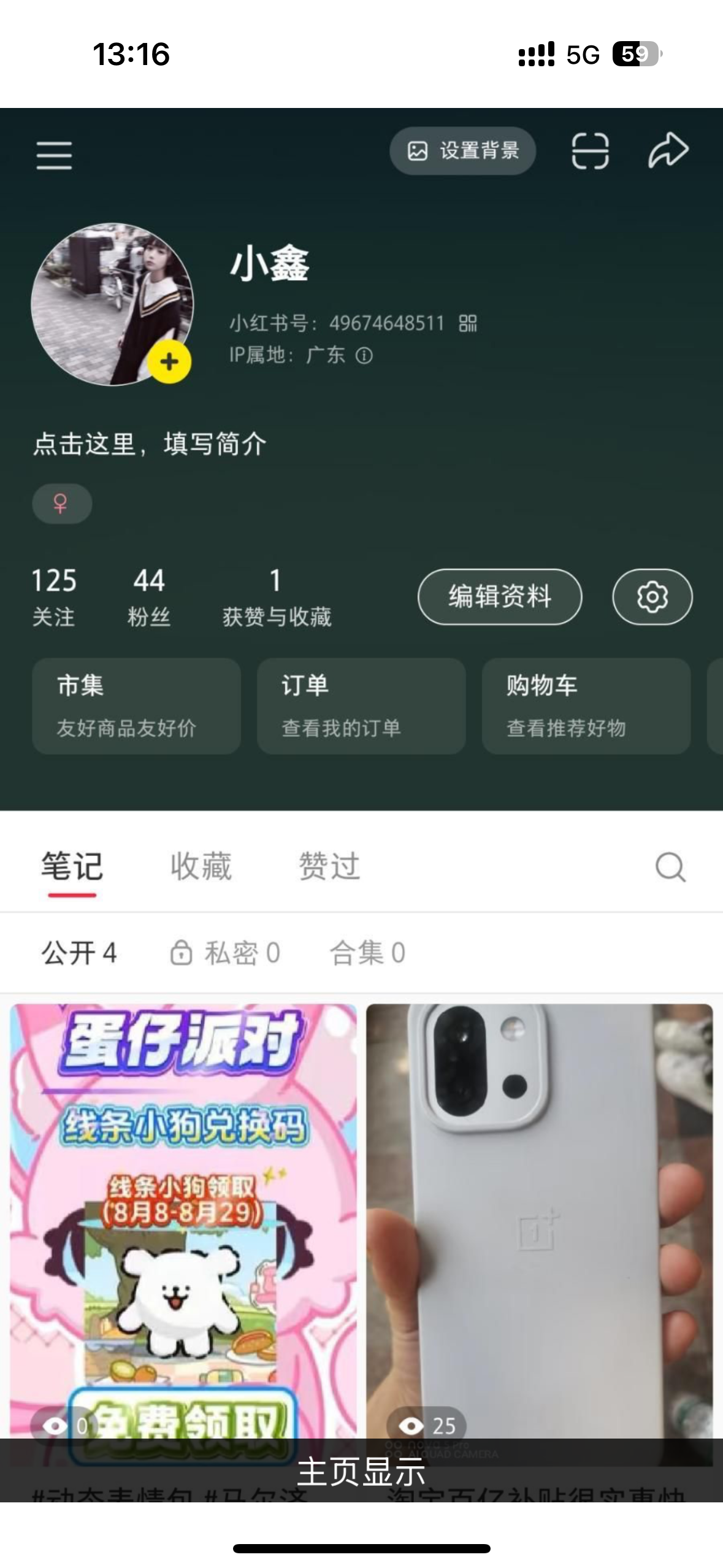Change avatar with the yellow plus badge

169,362
